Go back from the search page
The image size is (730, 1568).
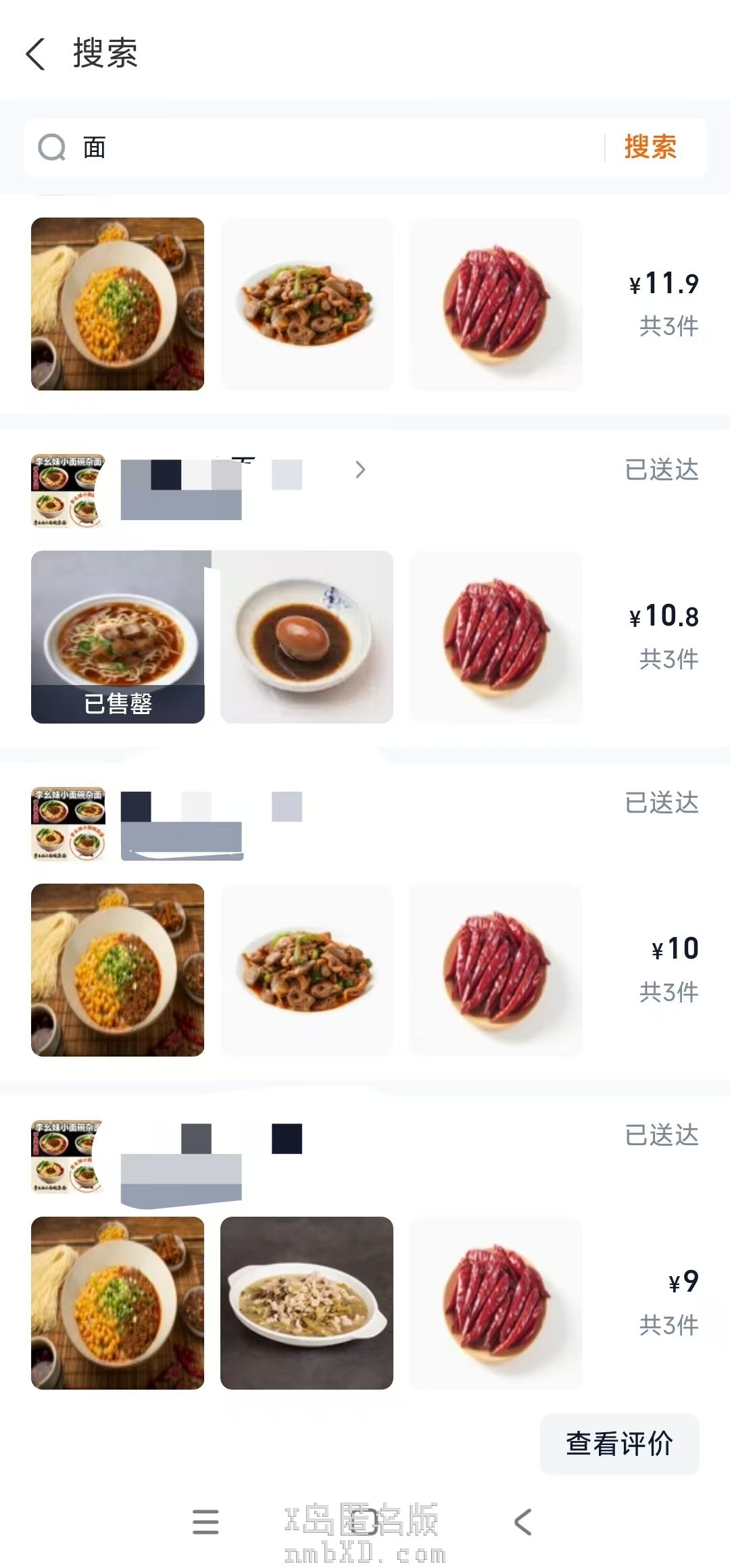(x=36, y=54)
